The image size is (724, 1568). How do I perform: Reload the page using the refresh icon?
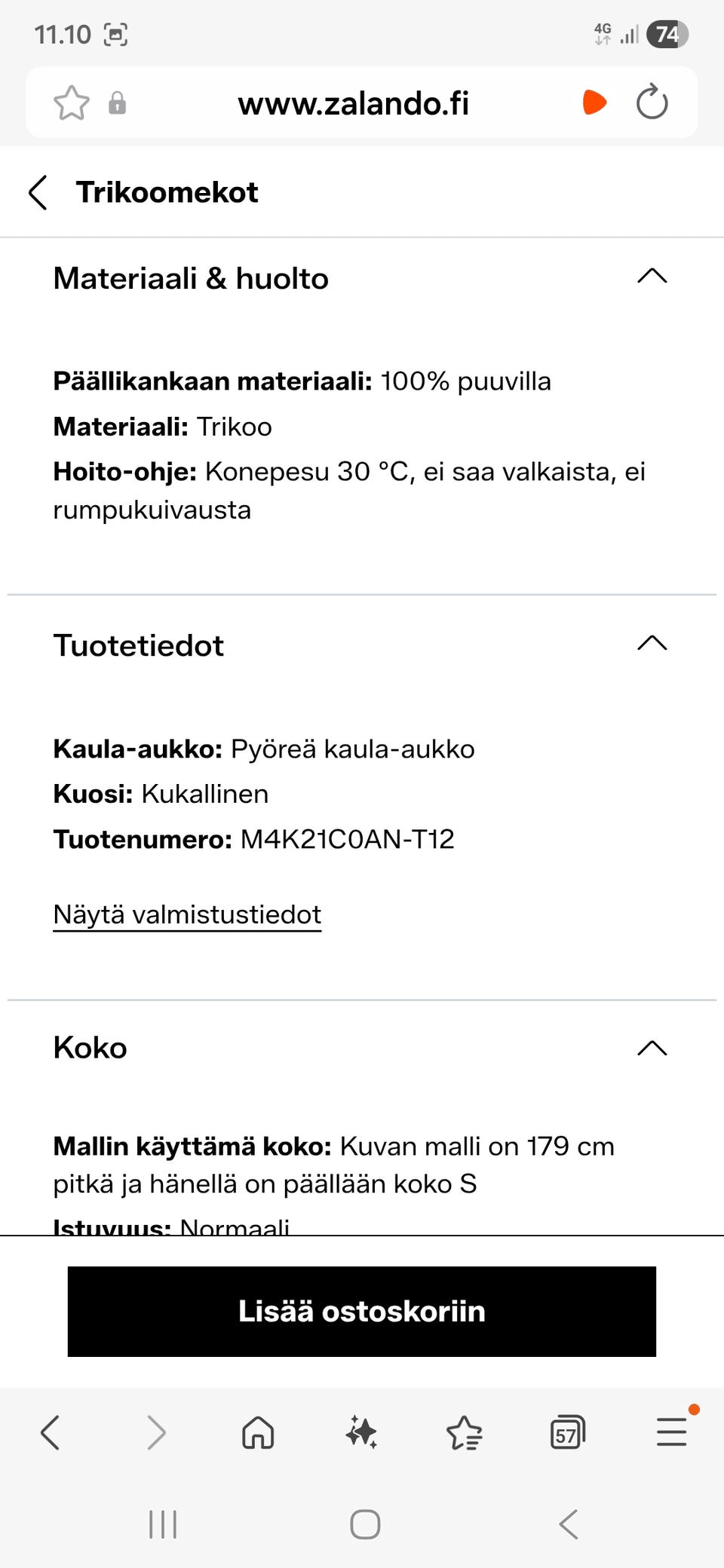pos(652,103)
